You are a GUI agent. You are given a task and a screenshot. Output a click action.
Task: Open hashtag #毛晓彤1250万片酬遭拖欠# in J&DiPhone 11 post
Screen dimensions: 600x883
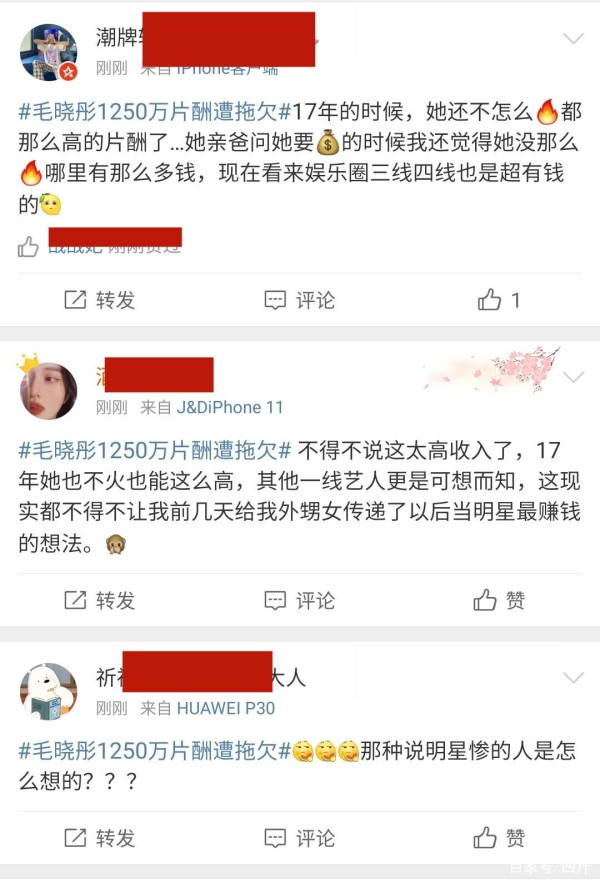tap(155, 449)
